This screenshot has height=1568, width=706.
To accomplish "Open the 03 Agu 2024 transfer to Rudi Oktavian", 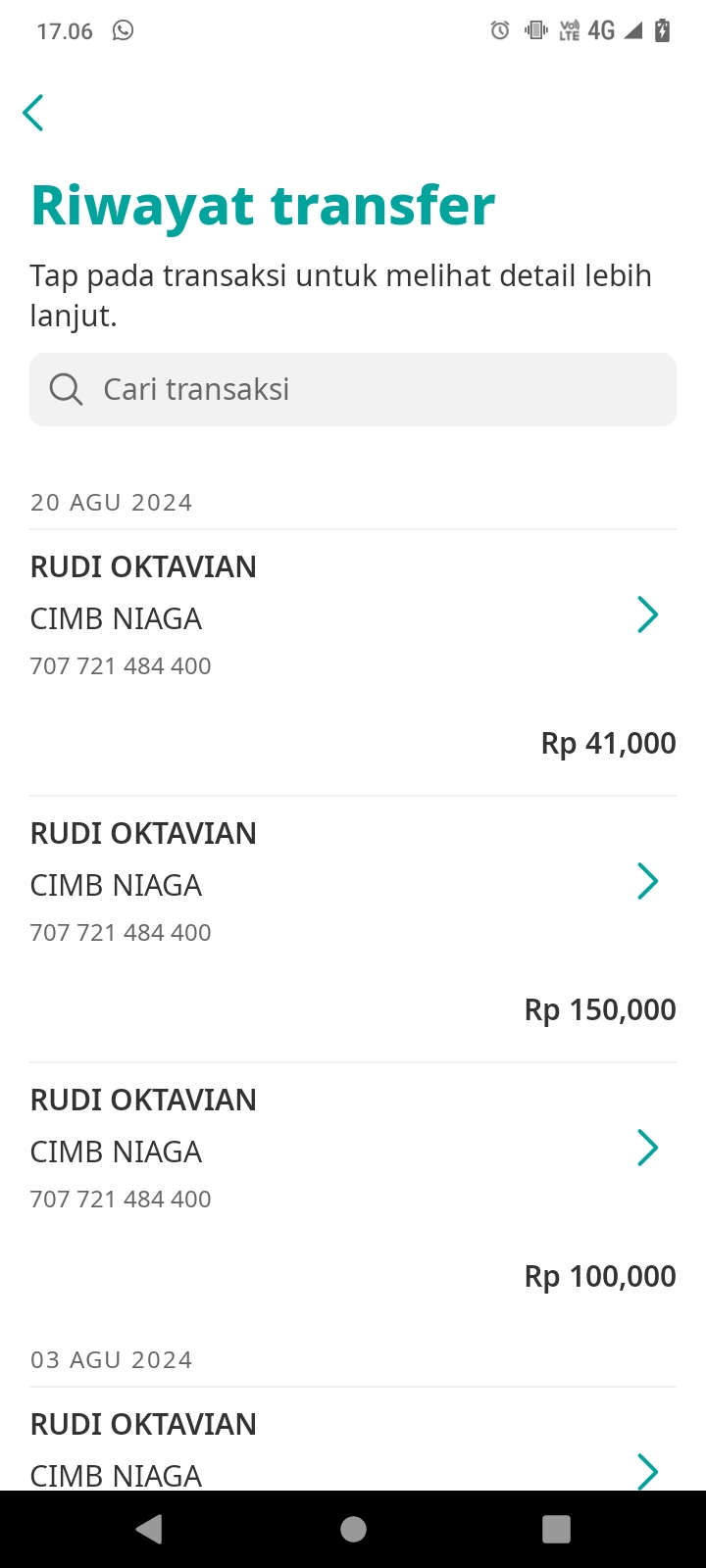I will click(x=353, y=1439).
